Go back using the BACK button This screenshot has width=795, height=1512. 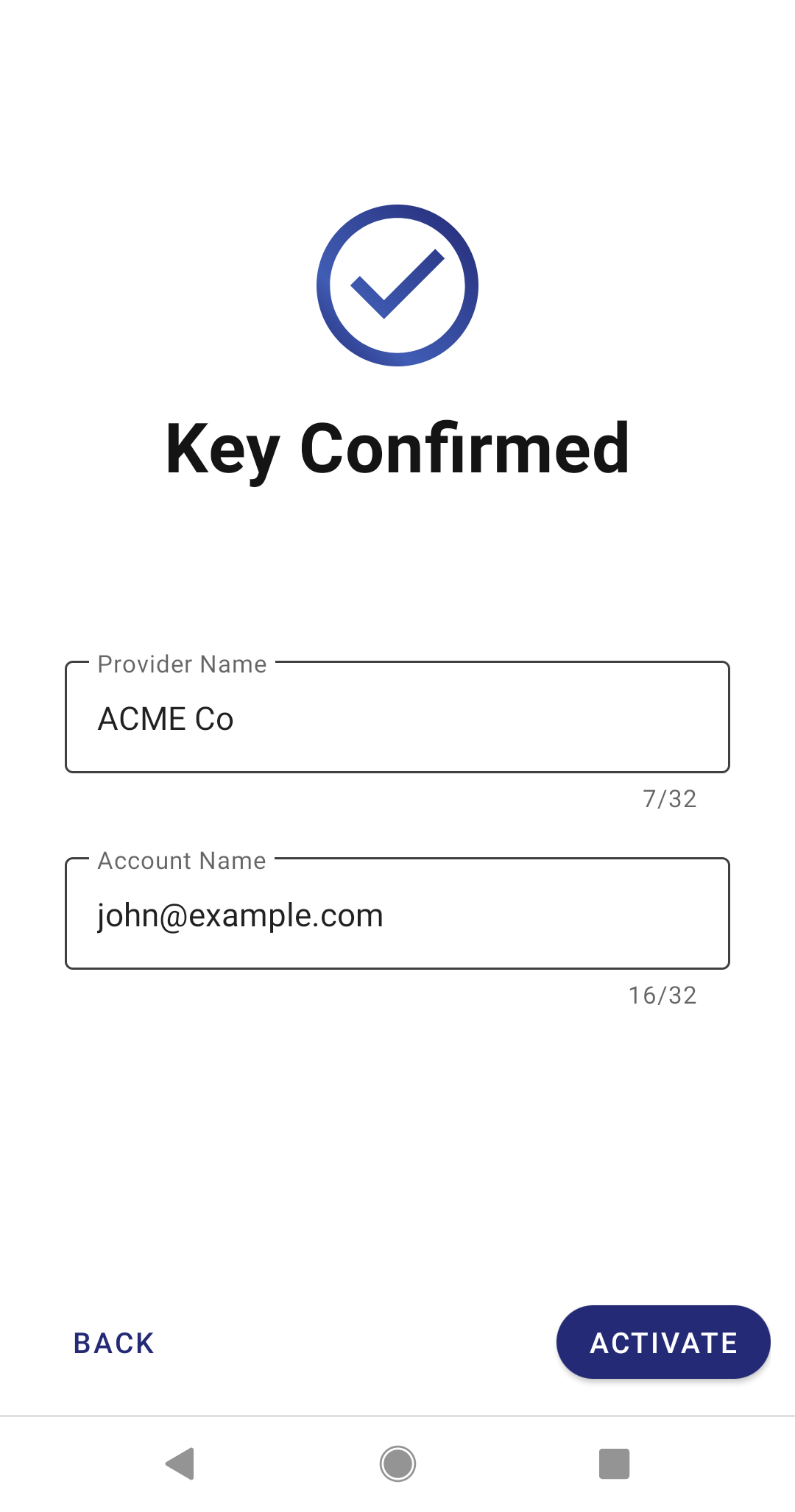pos(114,1344)
